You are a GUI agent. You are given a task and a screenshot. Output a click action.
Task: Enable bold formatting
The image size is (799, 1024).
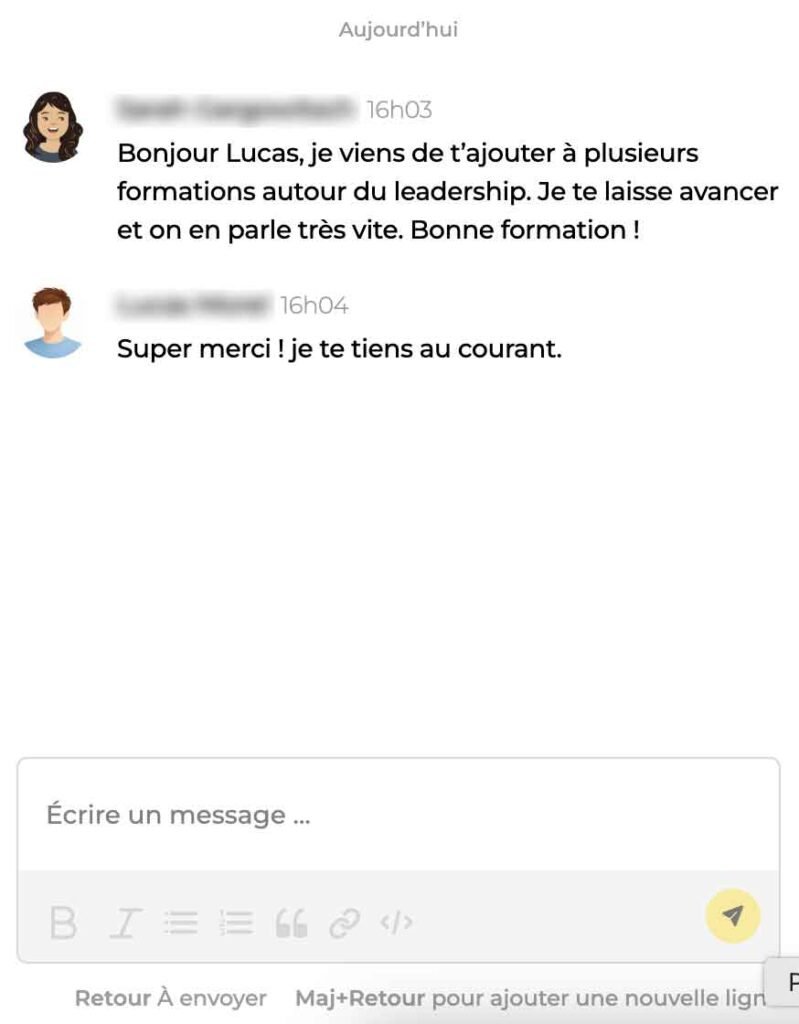coord(63,923)
